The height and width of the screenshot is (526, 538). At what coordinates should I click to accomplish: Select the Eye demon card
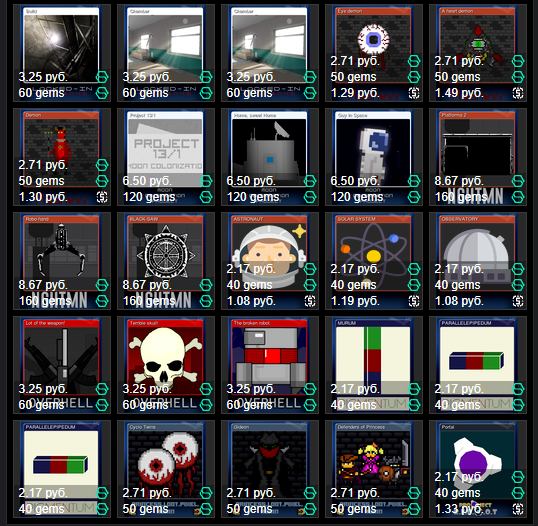click(374, 53)
